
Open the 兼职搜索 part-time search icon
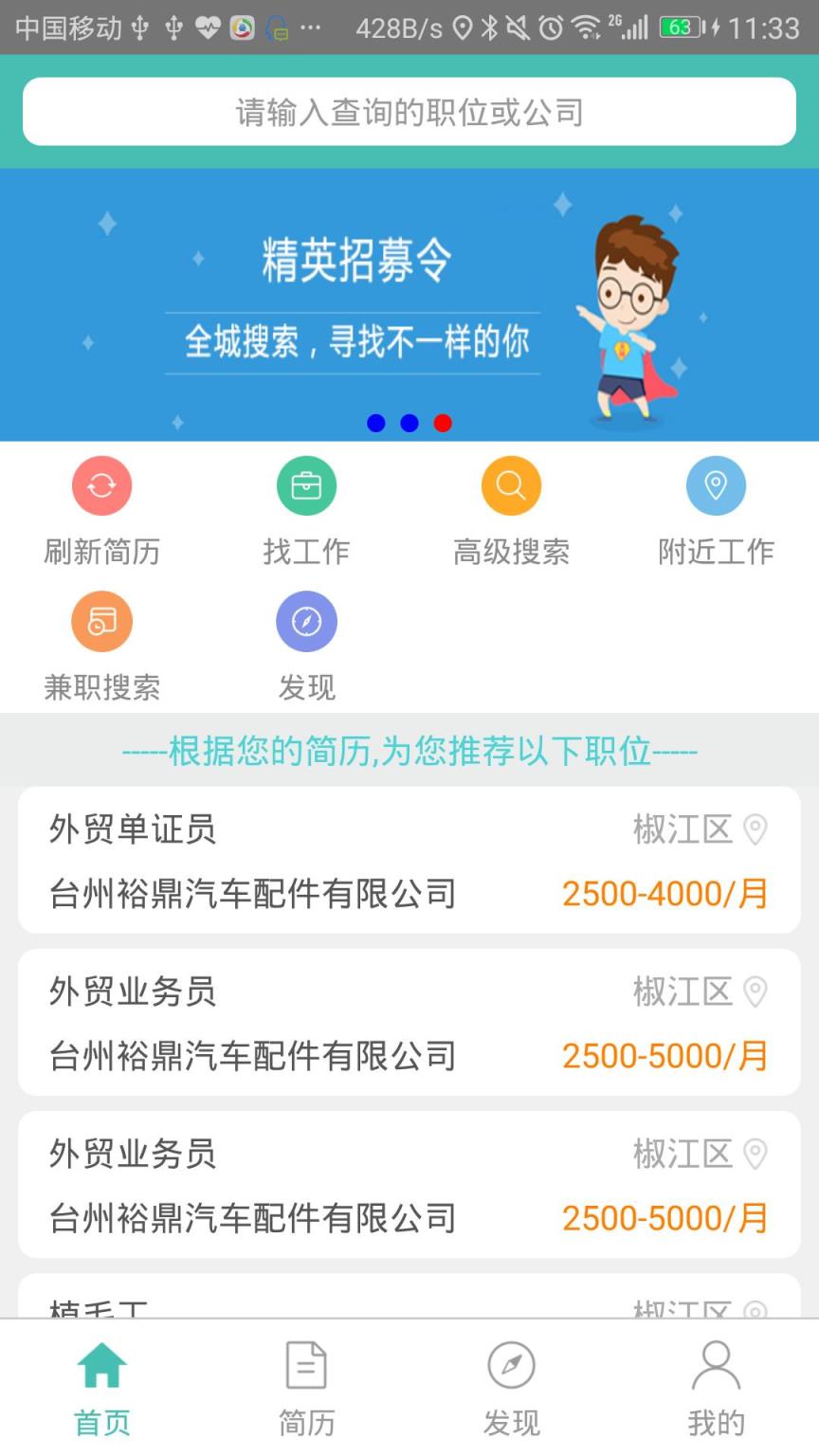101,622
